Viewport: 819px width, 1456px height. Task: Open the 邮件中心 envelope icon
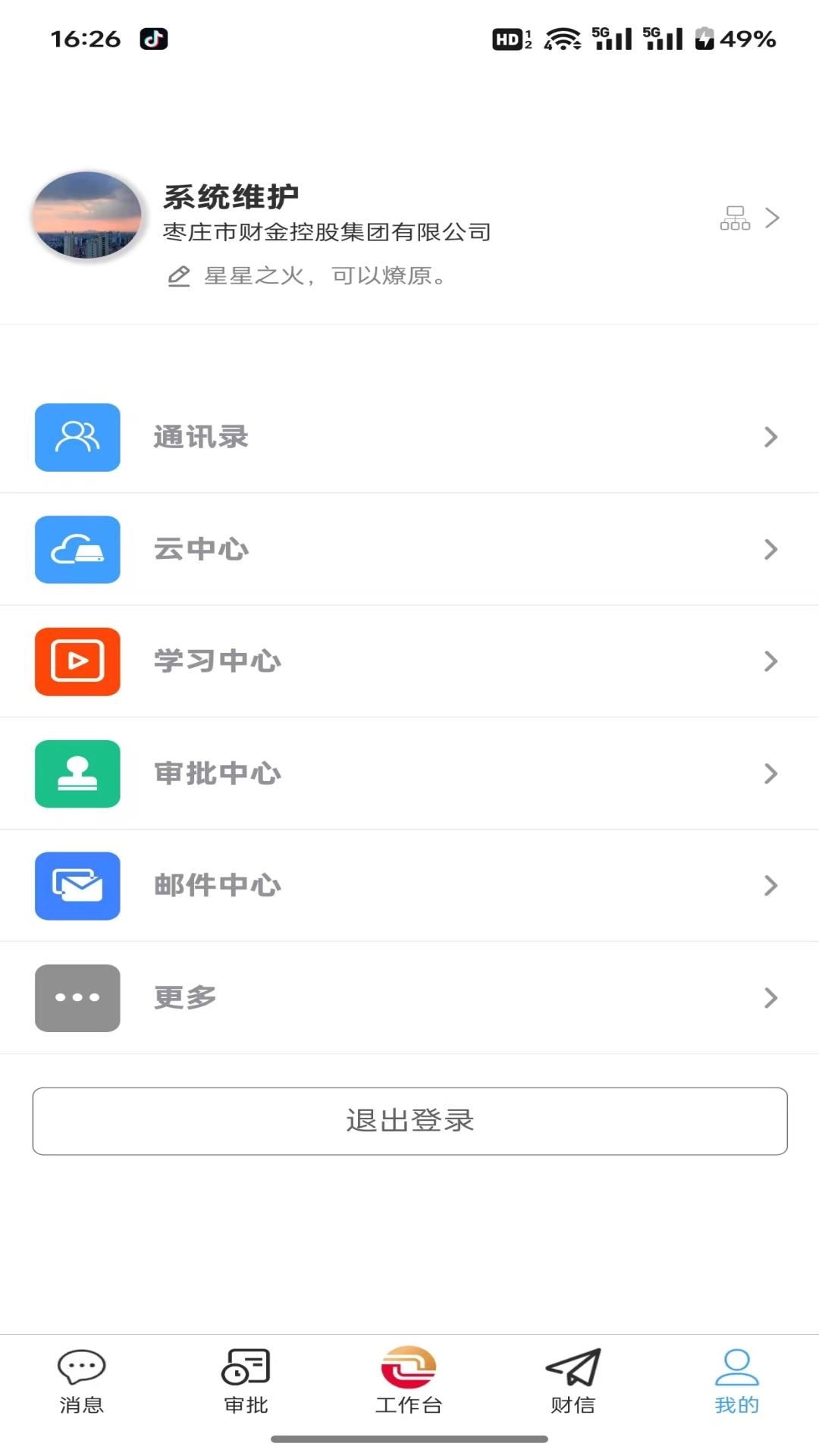click(x=77, y=886)
